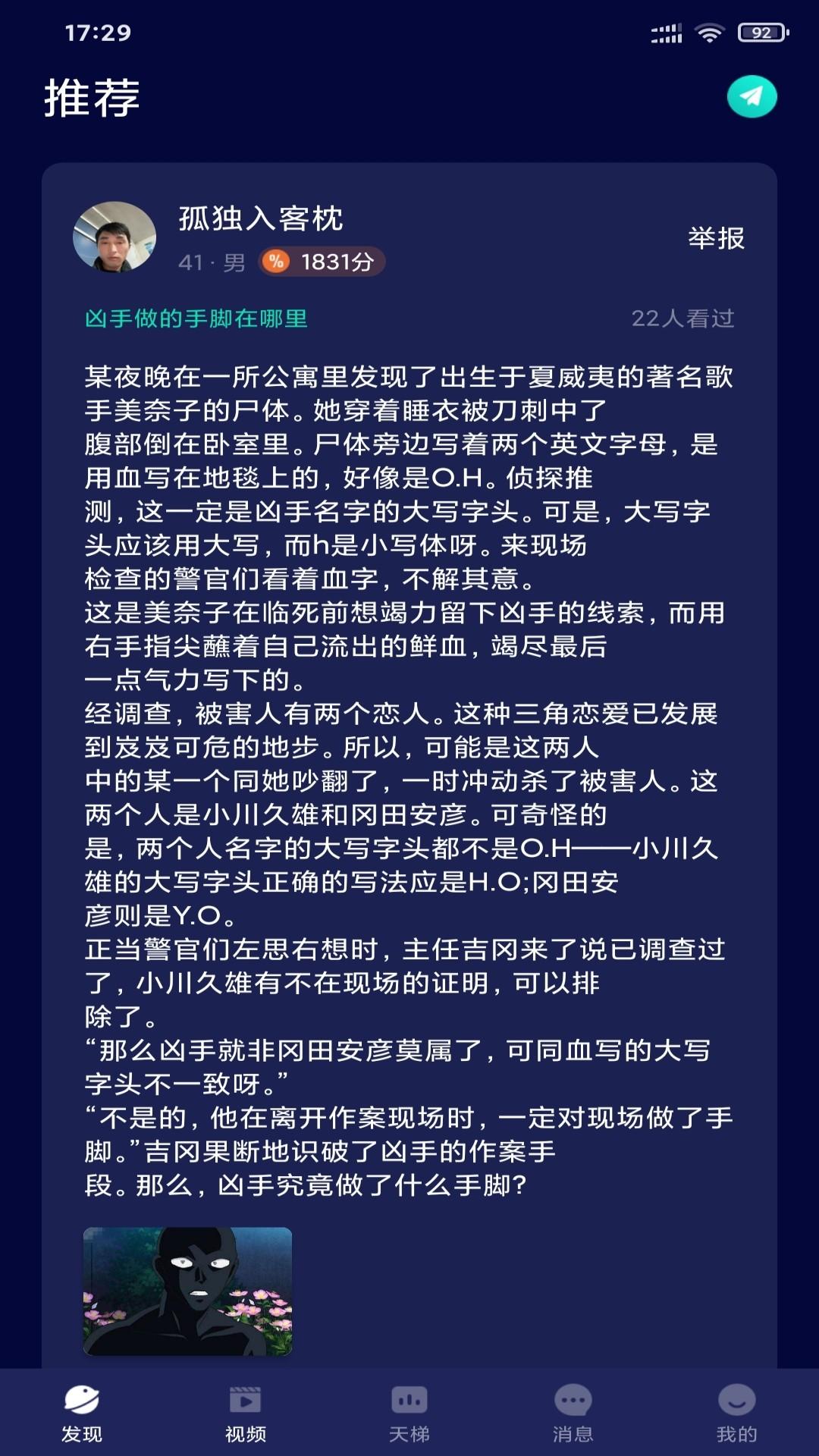View the attached anime image
The width and height of the screenshot is (819, 1456).
[187, 1291]
